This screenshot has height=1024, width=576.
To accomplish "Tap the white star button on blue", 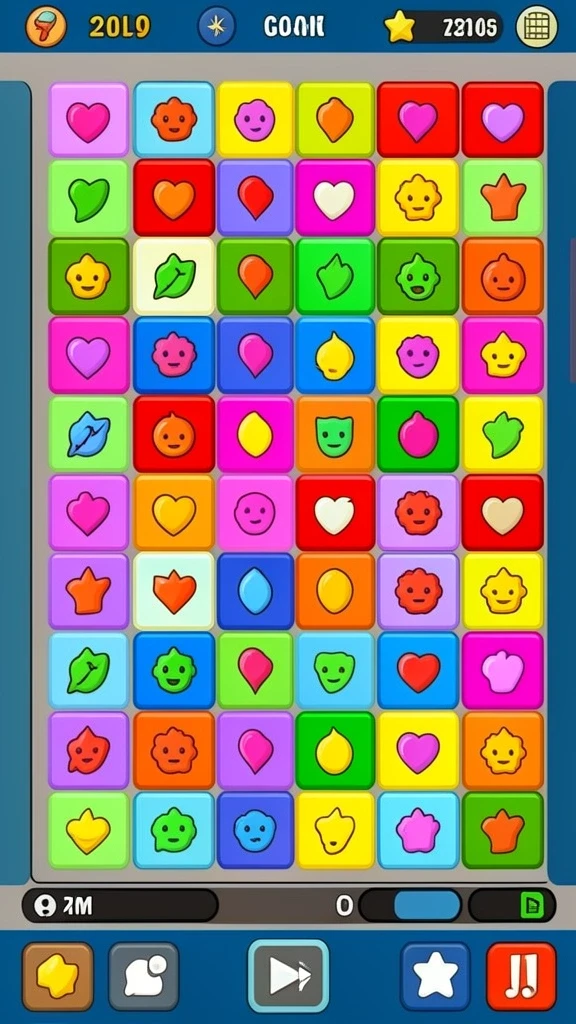I will pyautogui.click(x=436, y=976).
